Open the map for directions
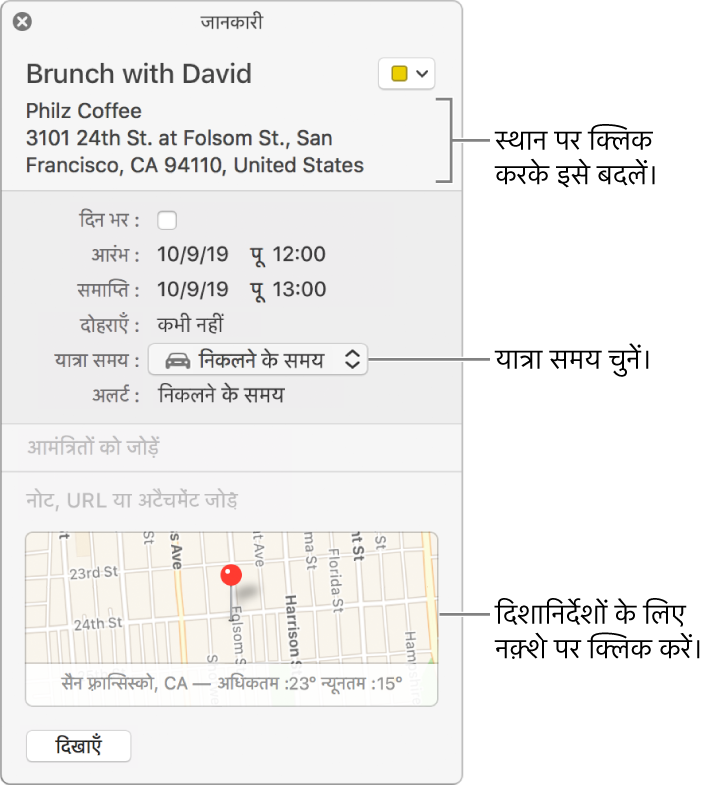 [232, 600]
